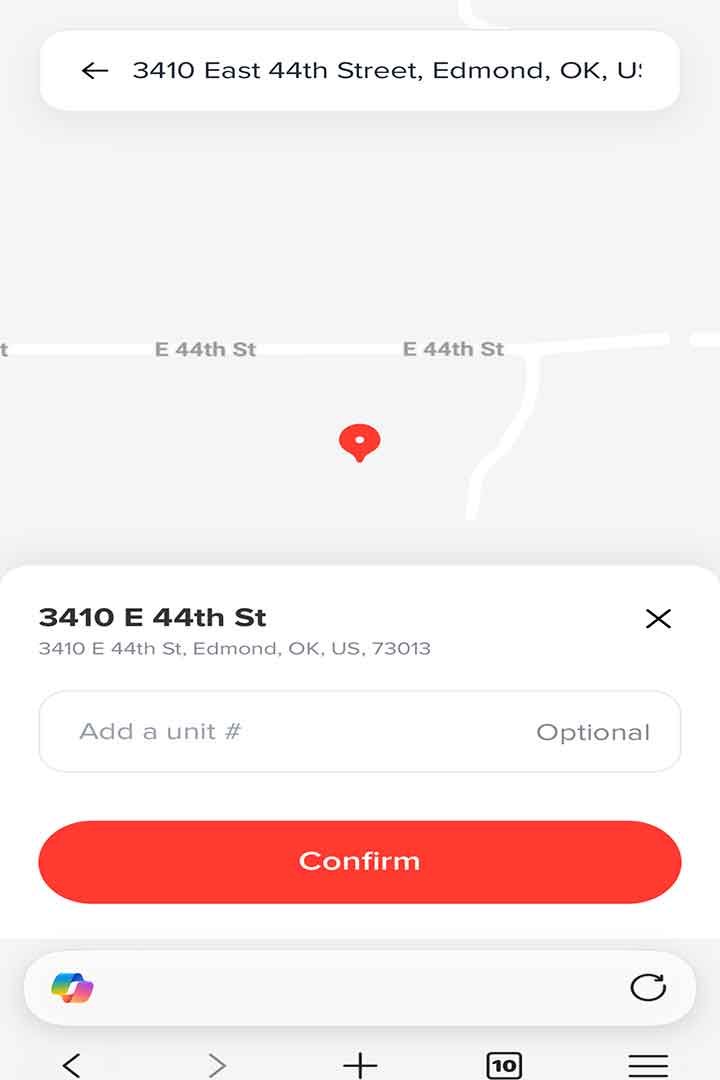Edit the address search field

[x=386, y=70]
